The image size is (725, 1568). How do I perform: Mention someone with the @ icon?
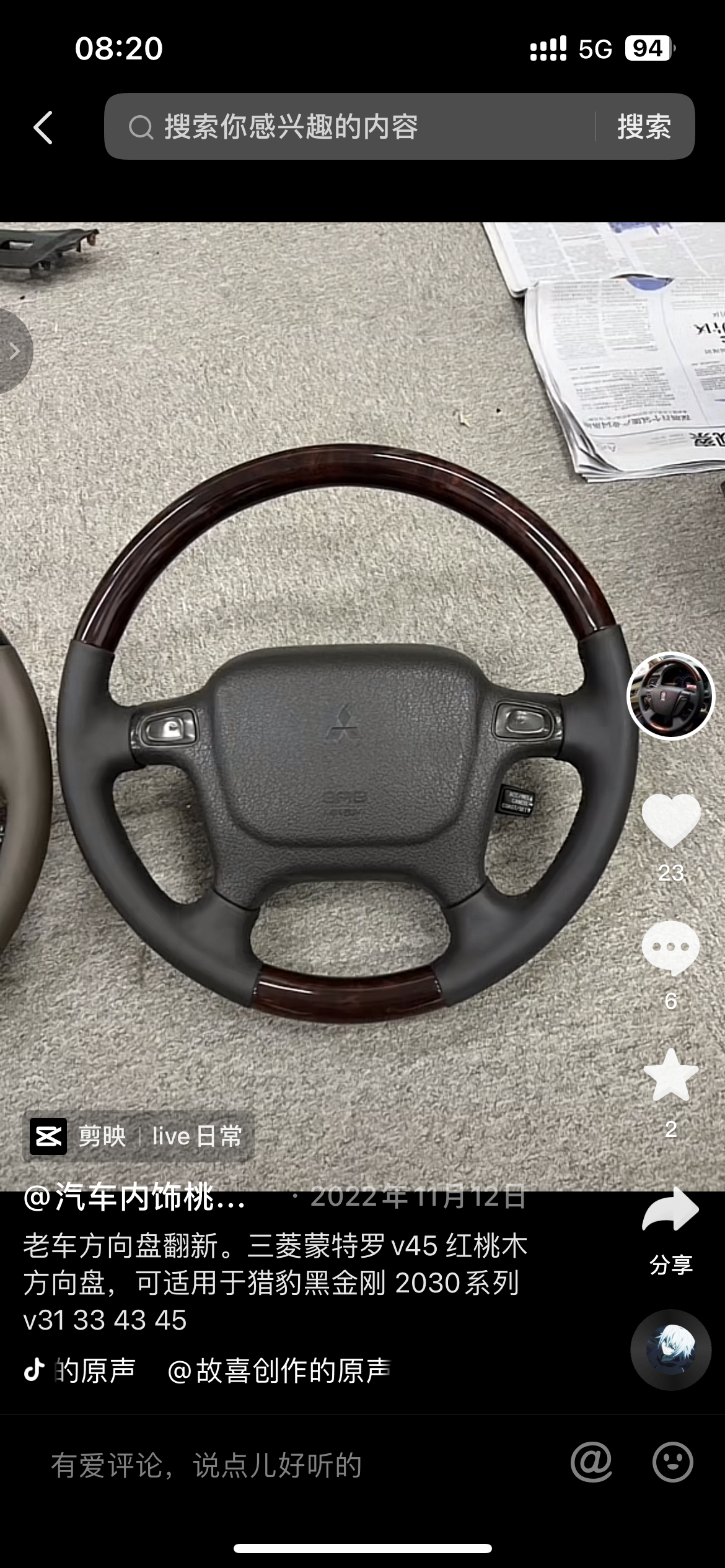[x=592, y=1463]
